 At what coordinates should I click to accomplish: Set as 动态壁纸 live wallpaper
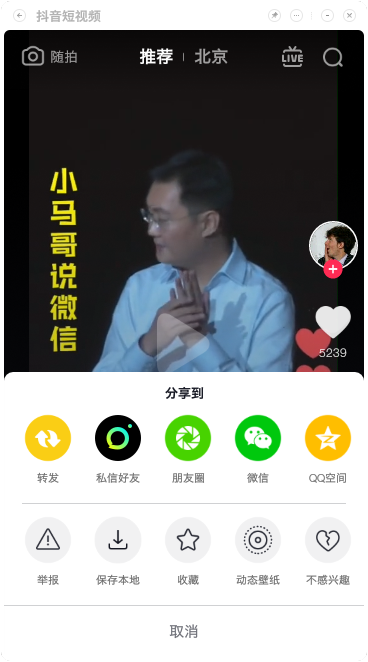click(258, 540)
